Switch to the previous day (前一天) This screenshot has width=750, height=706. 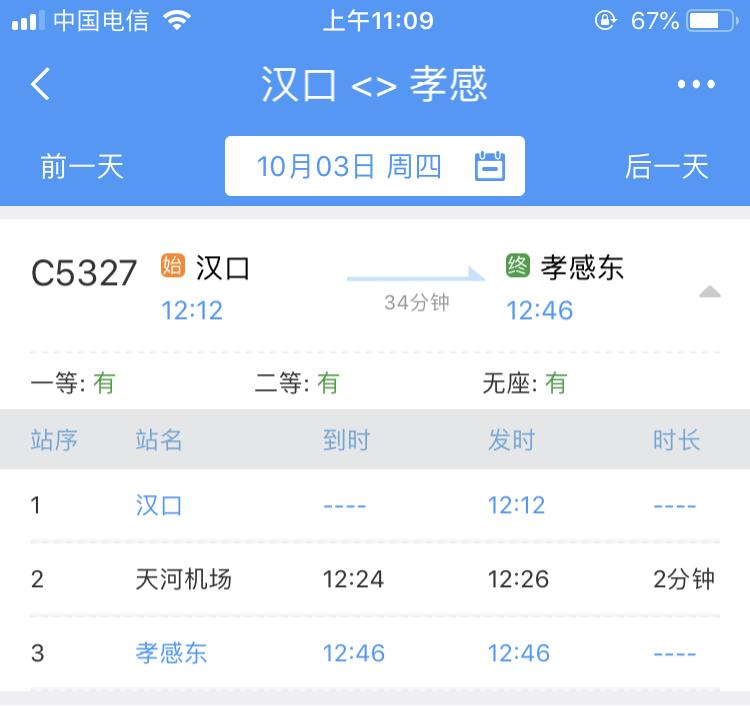82,166
